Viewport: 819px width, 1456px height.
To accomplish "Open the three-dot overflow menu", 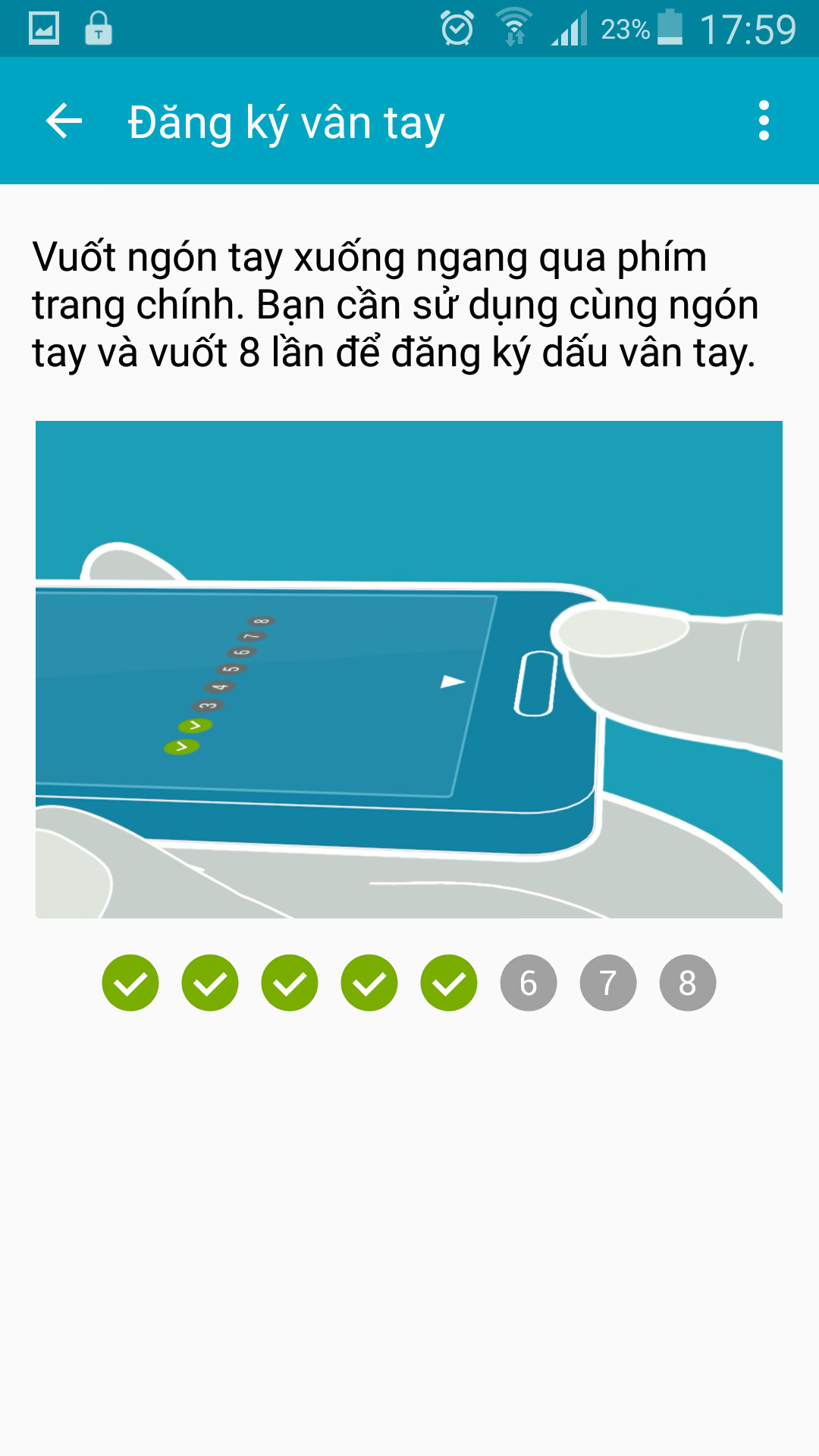I will point(764,121).
